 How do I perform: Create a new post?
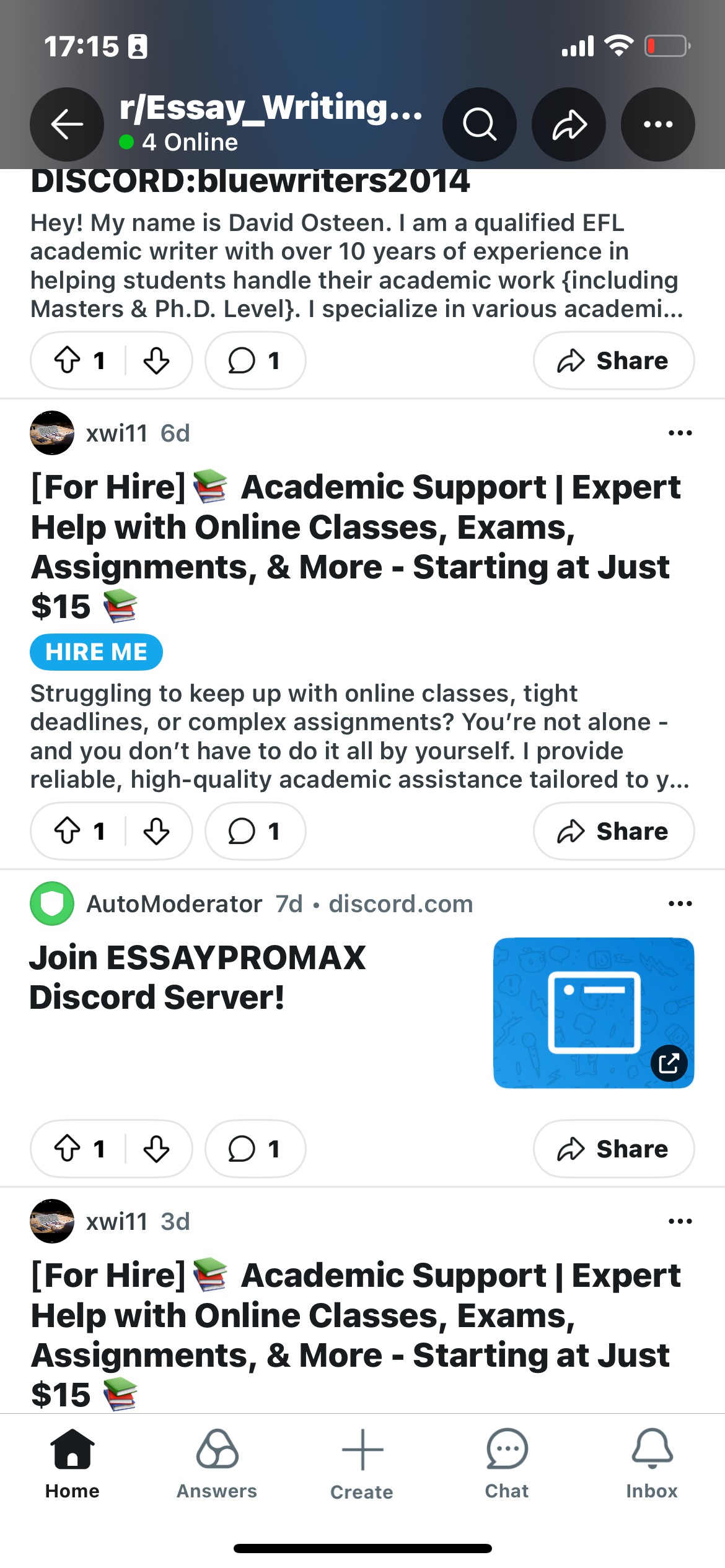pyautogui.click(x=362, y=1464)
